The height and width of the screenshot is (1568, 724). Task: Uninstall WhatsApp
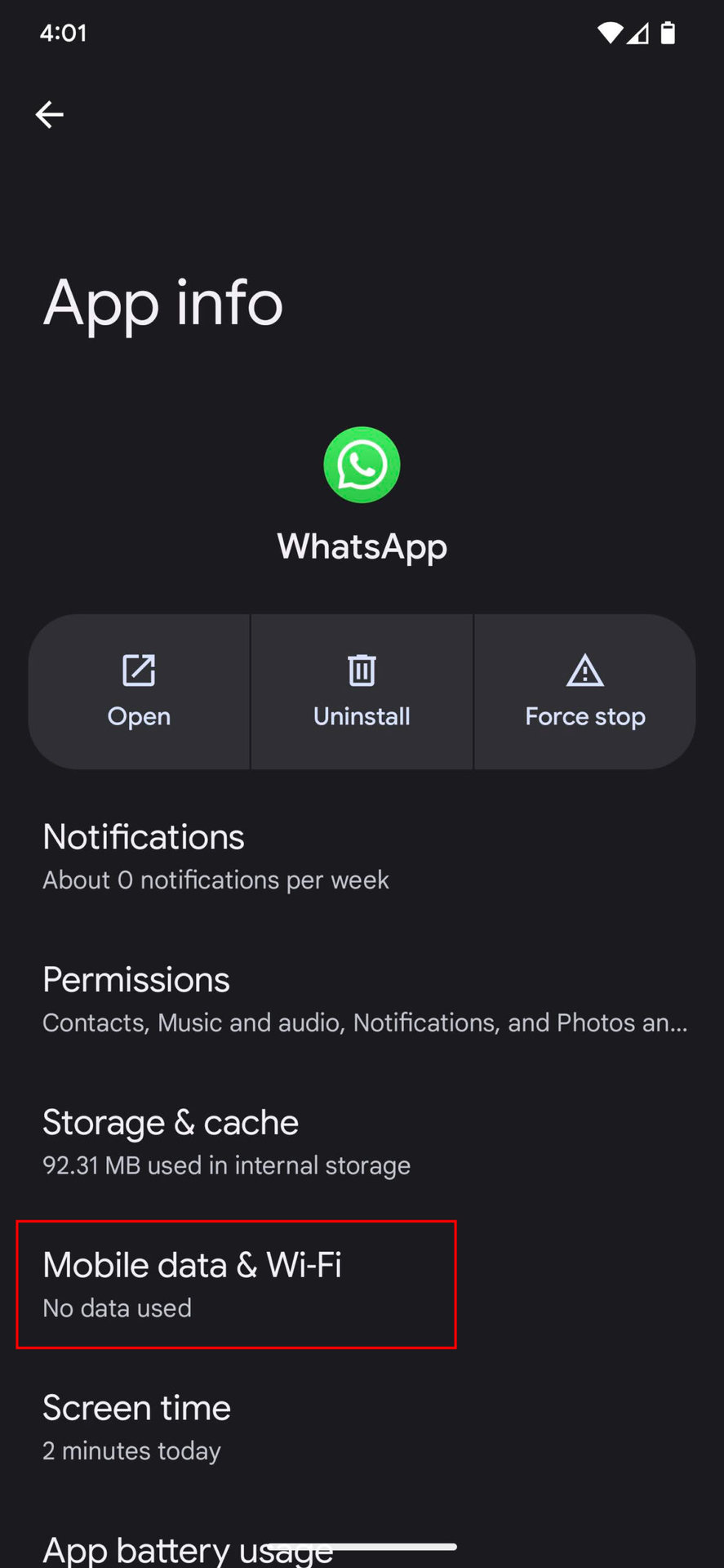coord(362,691)
